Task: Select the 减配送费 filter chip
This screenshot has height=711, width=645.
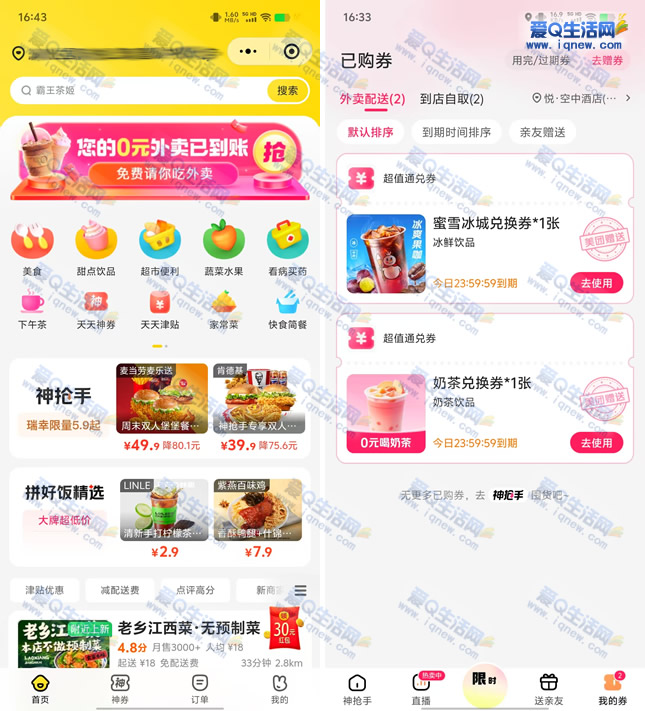Action: [119, 590]
